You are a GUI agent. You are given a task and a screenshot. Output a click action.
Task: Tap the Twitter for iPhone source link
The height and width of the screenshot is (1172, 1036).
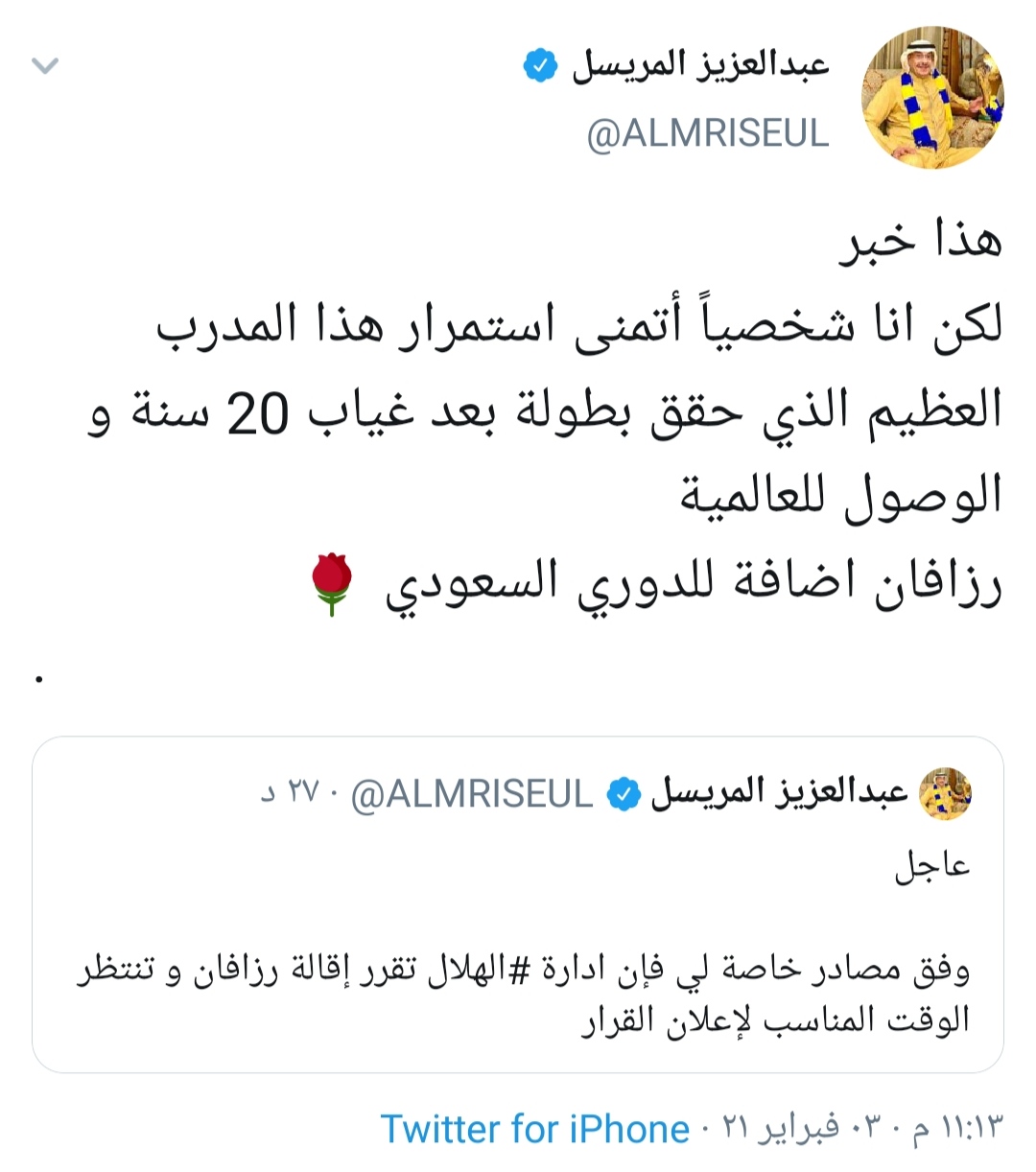coord(534,1129)
